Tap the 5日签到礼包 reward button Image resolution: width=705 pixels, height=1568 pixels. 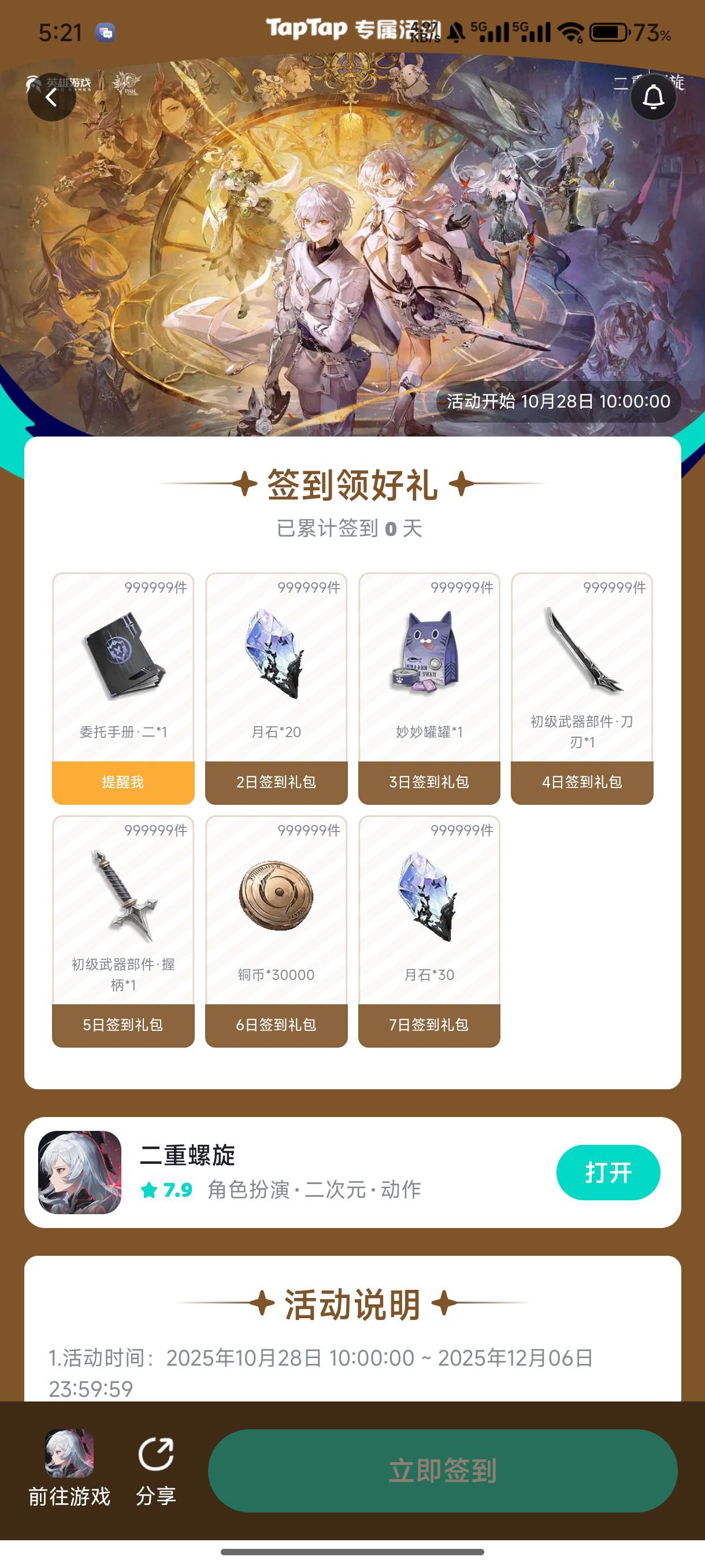pyautogui.click(x=123, y=1025)
